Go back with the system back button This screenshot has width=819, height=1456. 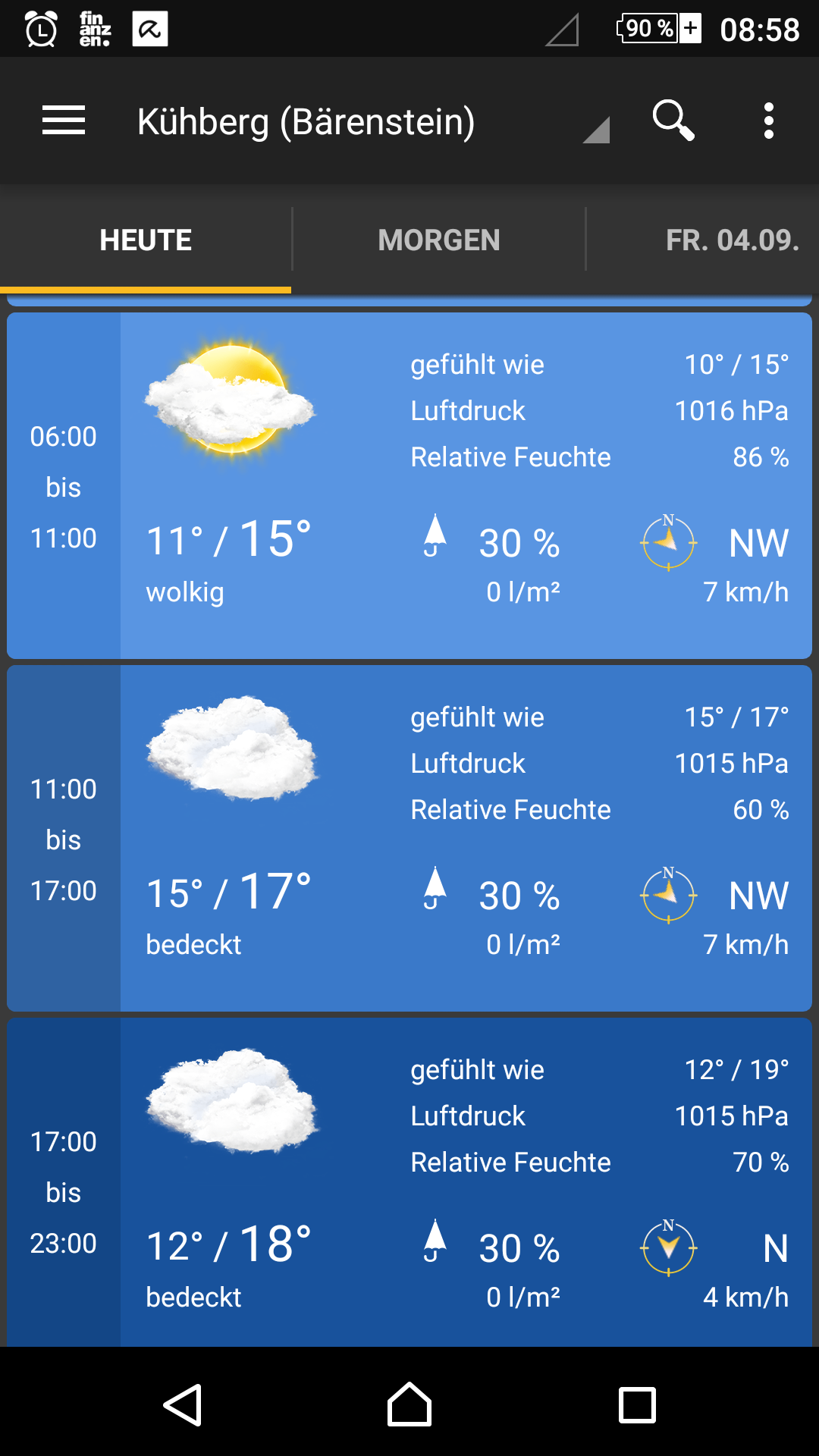[x=183, y=1405]
